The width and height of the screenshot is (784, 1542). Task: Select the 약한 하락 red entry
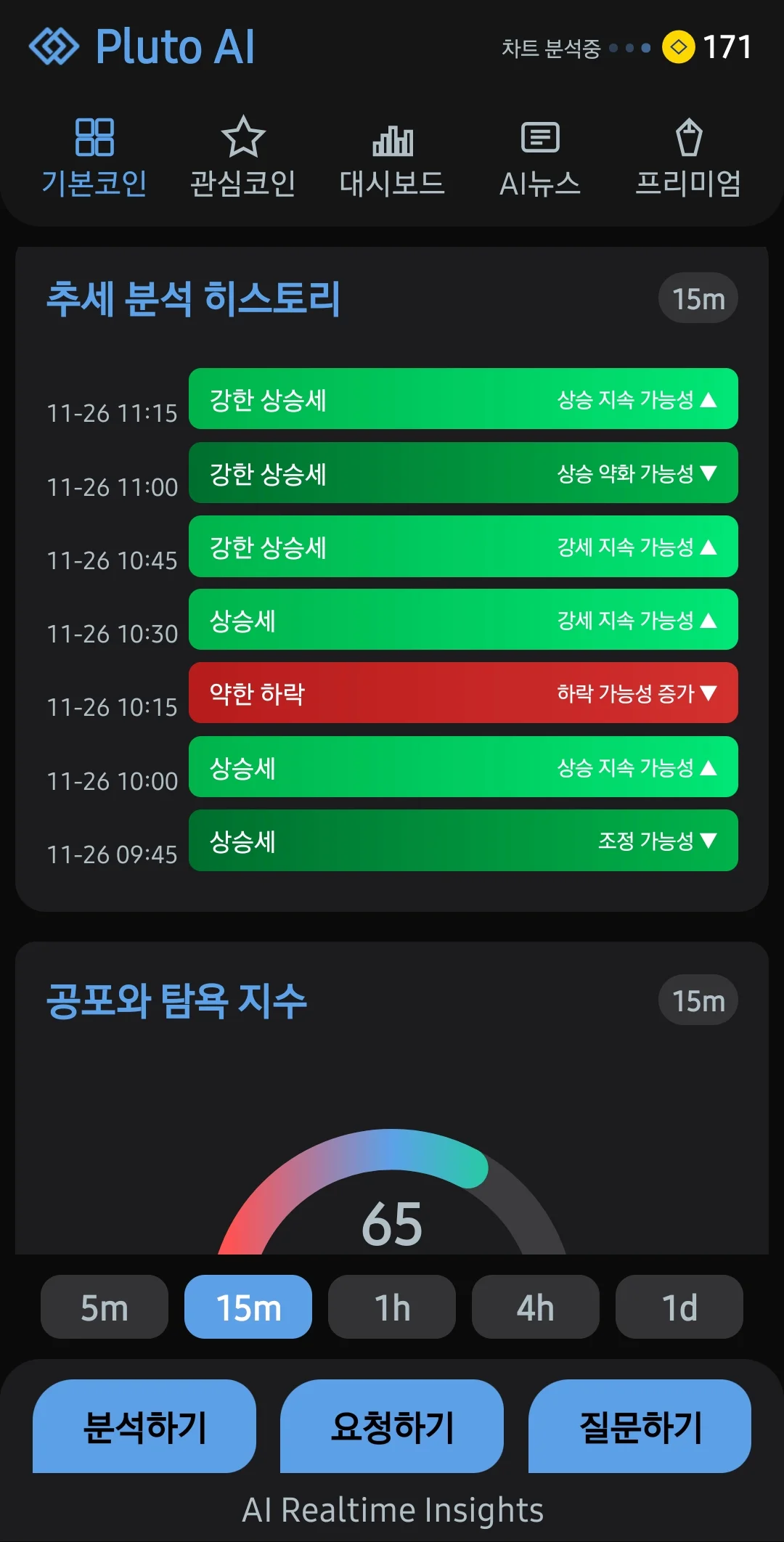pos(462,693)
